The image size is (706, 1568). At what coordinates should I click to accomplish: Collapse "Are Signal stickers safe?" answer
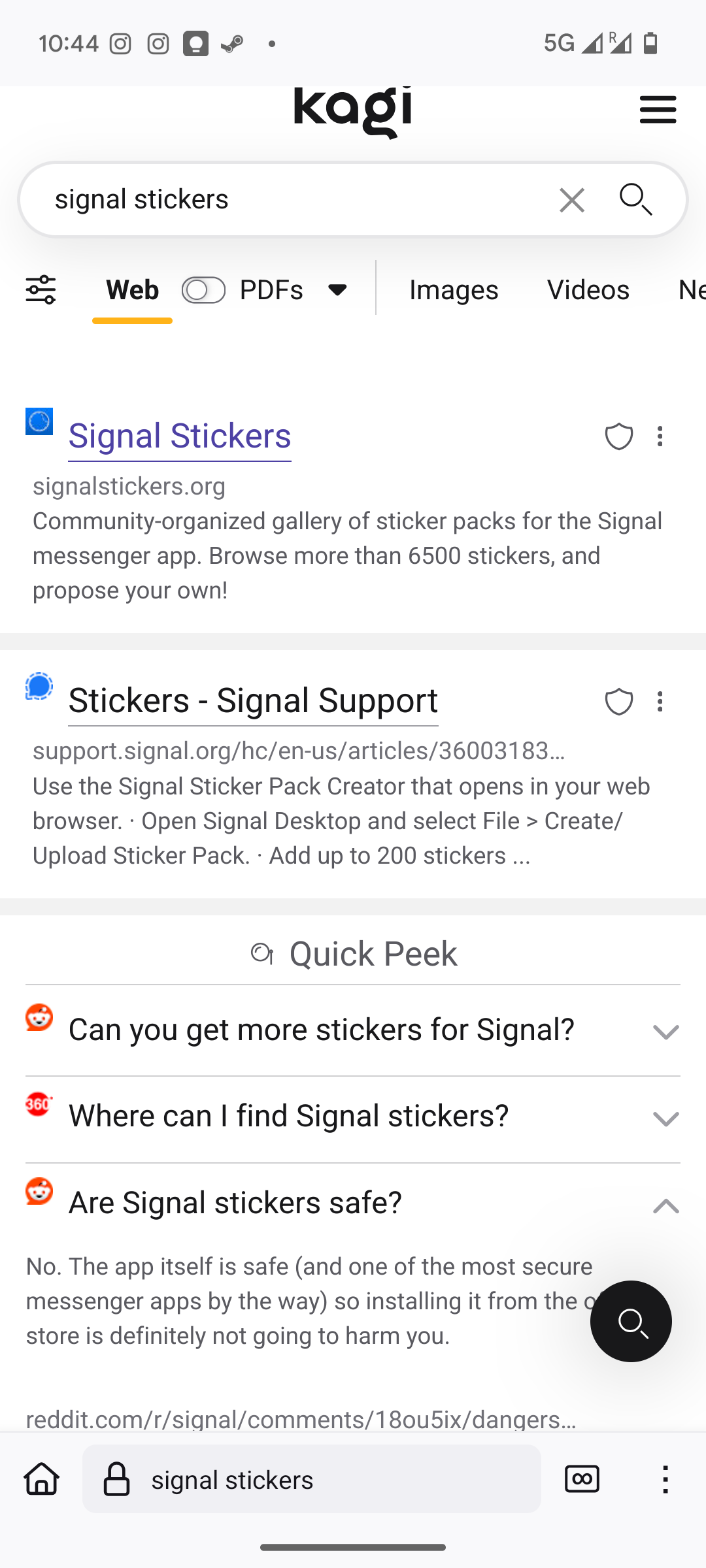coord(665,1205)
